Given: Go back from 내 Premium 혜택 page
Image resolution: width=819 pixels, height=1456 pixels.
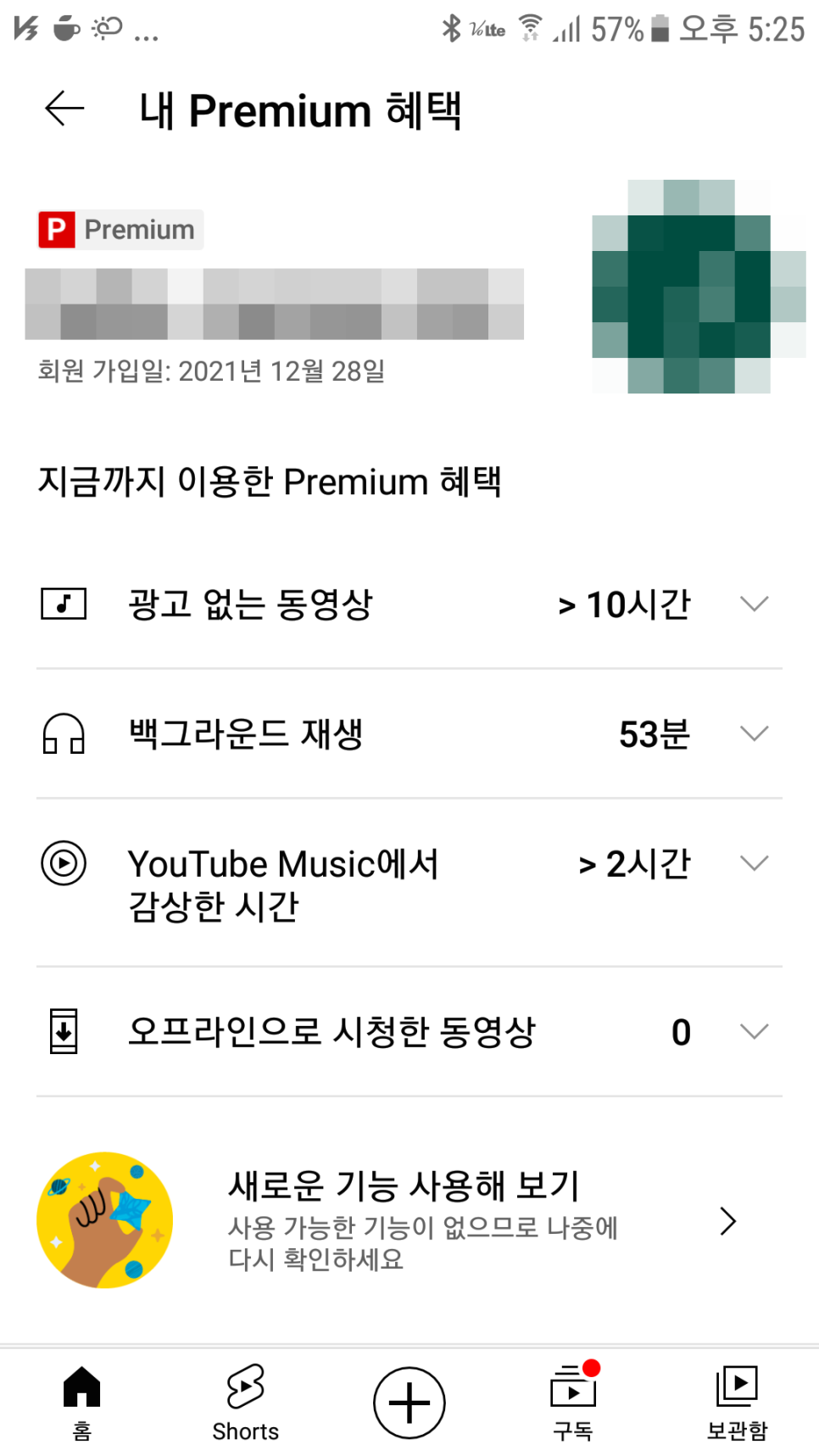Looking at the screenshot, I should (x=64, y=109).
